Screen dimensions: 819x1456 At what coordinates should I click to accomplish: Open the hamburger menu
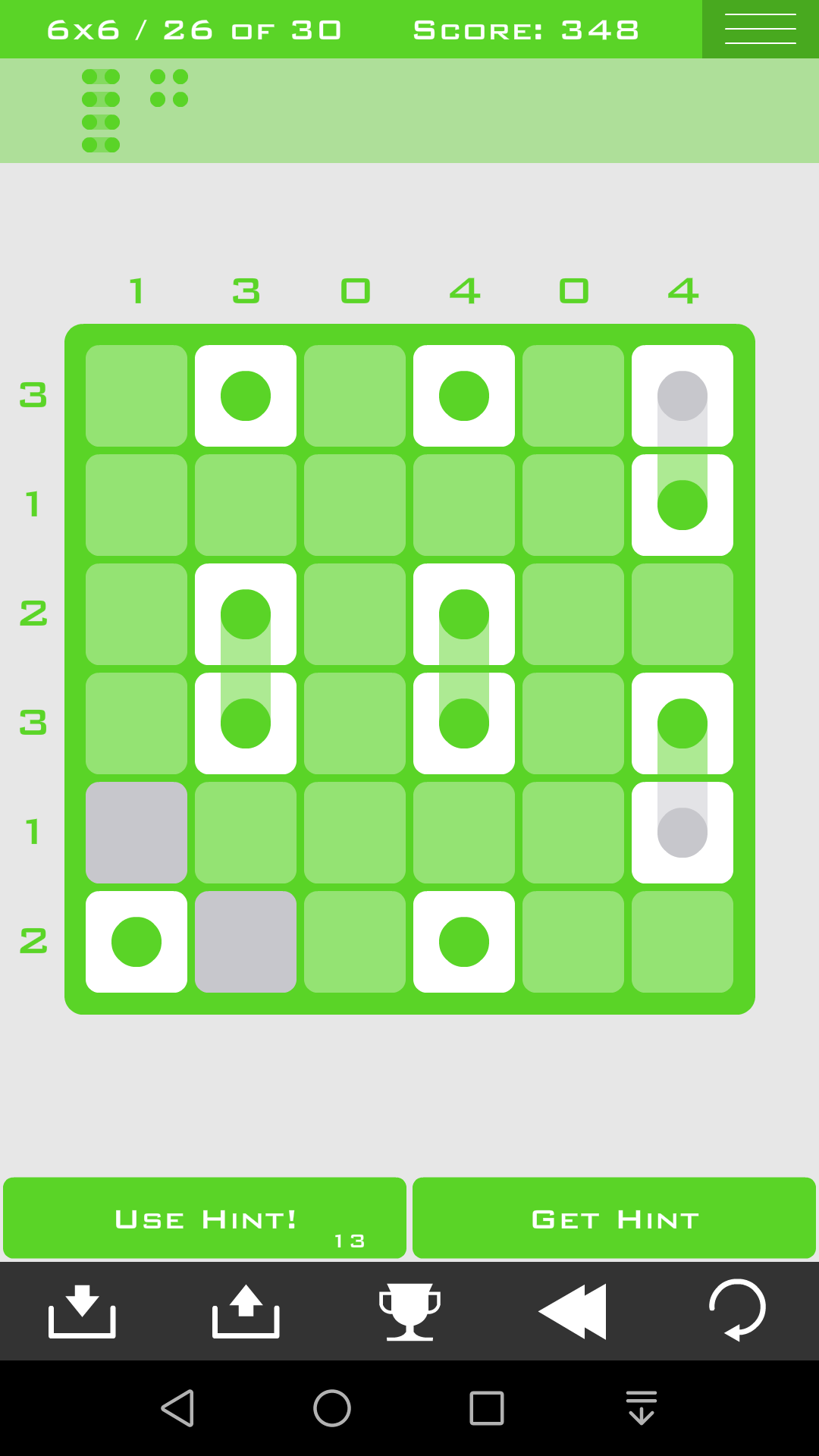pyautogui.click(x=760, y=29)
